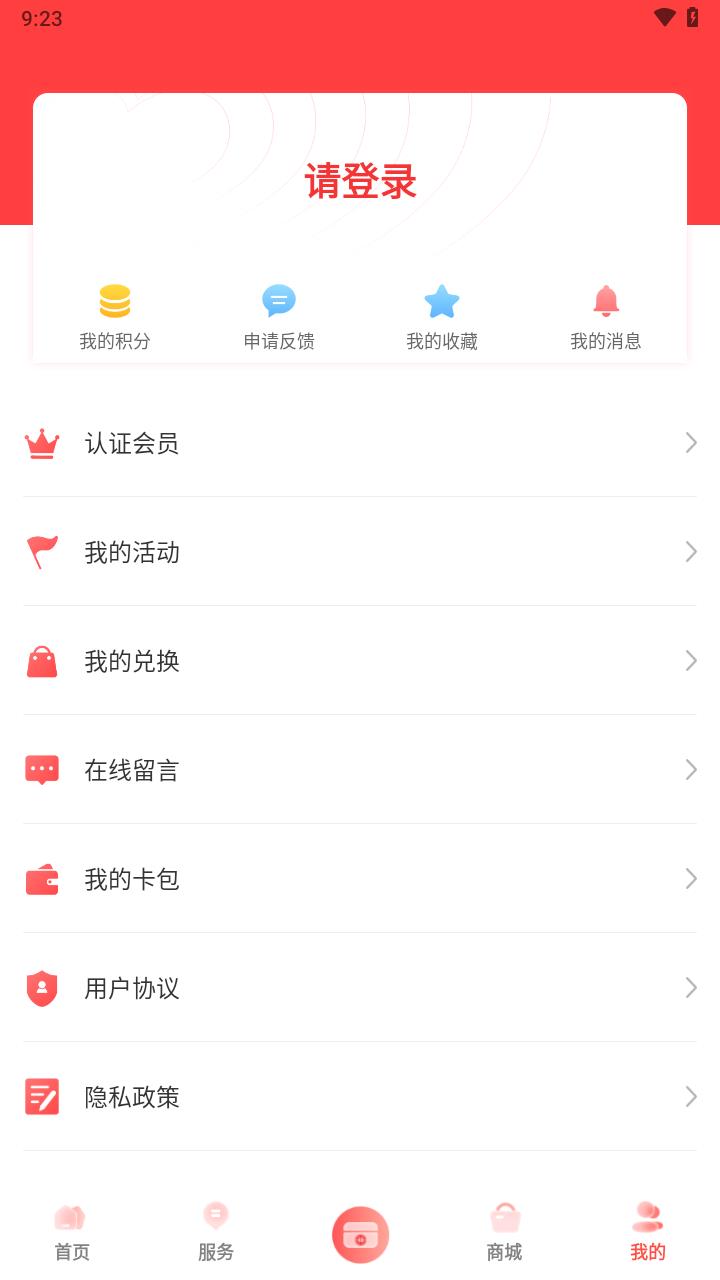720x1280 pixels.
Task: Expand 认证会员 via its chevron
Action: [x=690, y=443]
